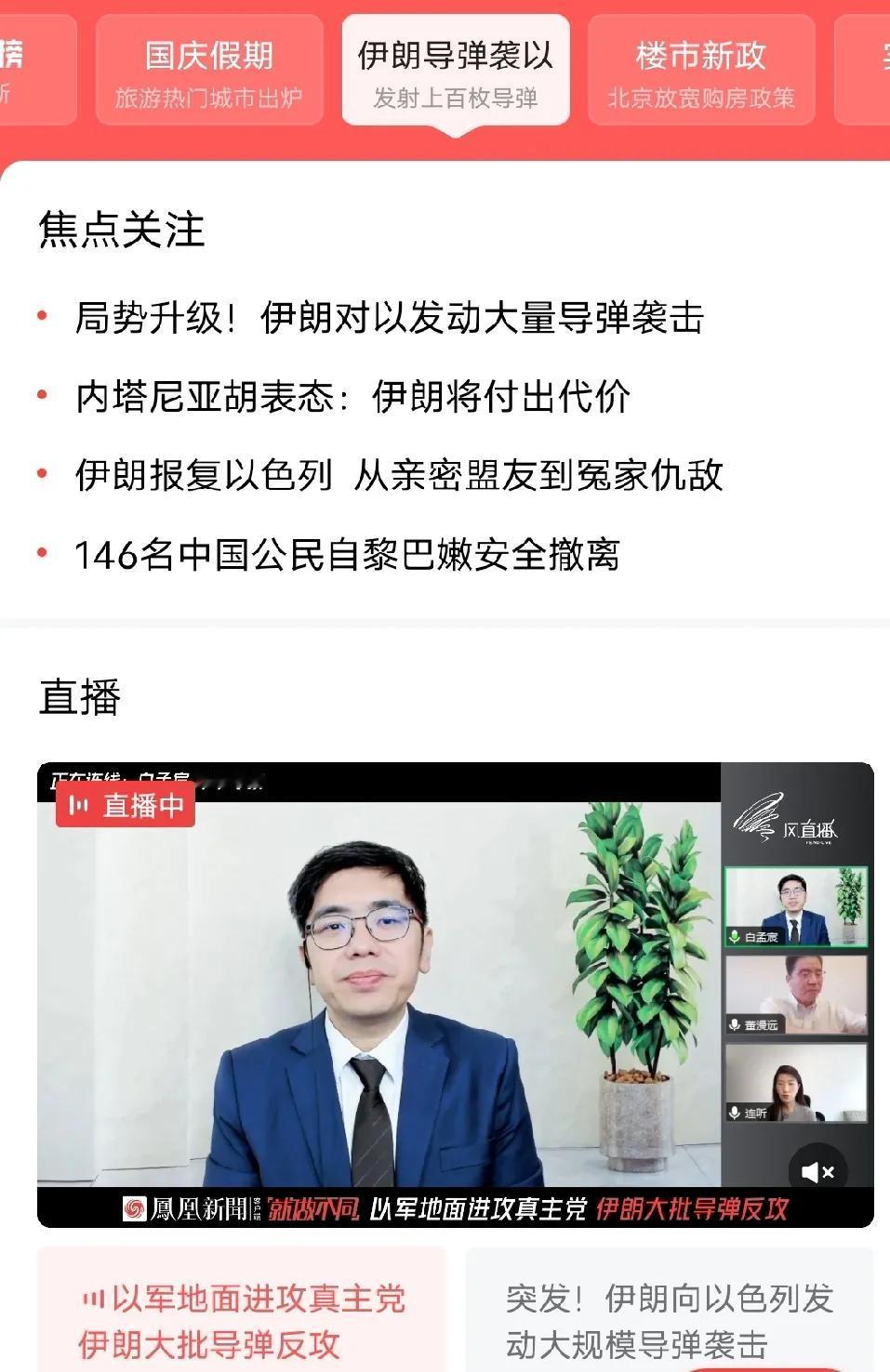The image size is (890, 1372).
Task: Click the red bullet beside the 内塔尼亚胡 headline
Action: point(42,395)
